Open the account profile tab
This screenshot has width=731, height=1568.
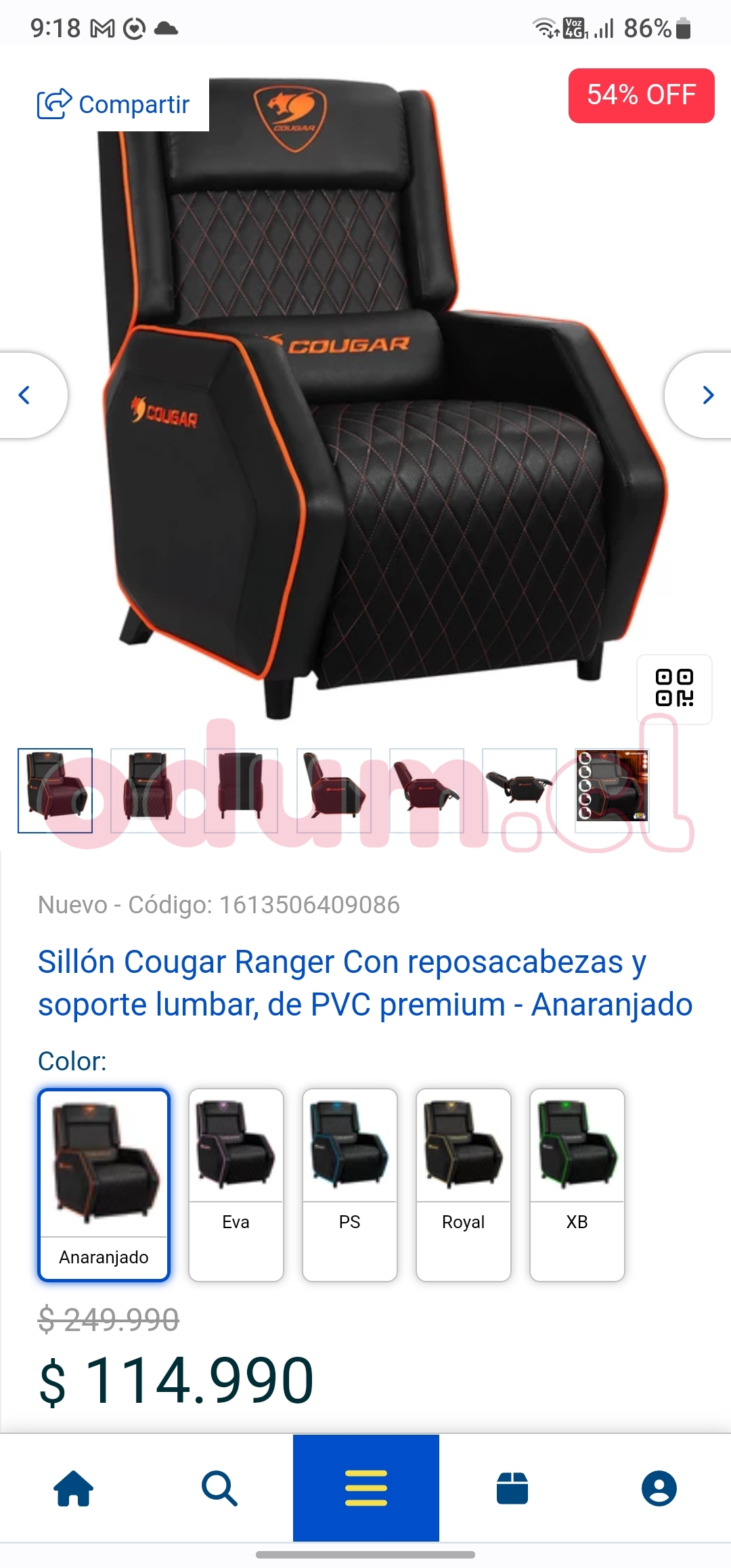659,1489
